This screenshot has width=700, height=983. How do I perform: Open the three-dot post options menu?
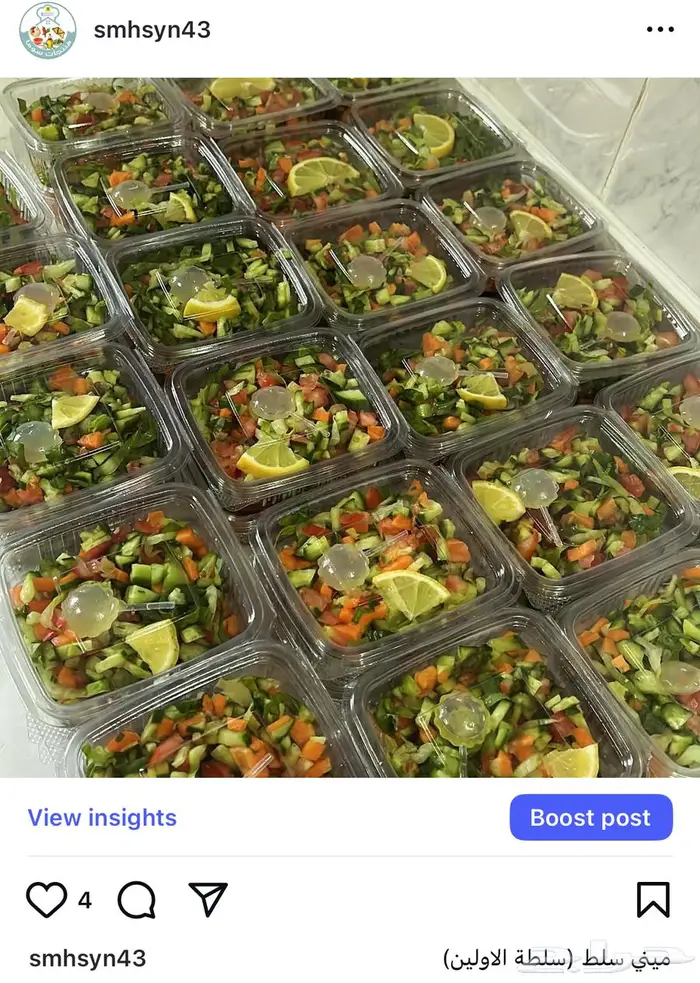[x=660, y=30]
